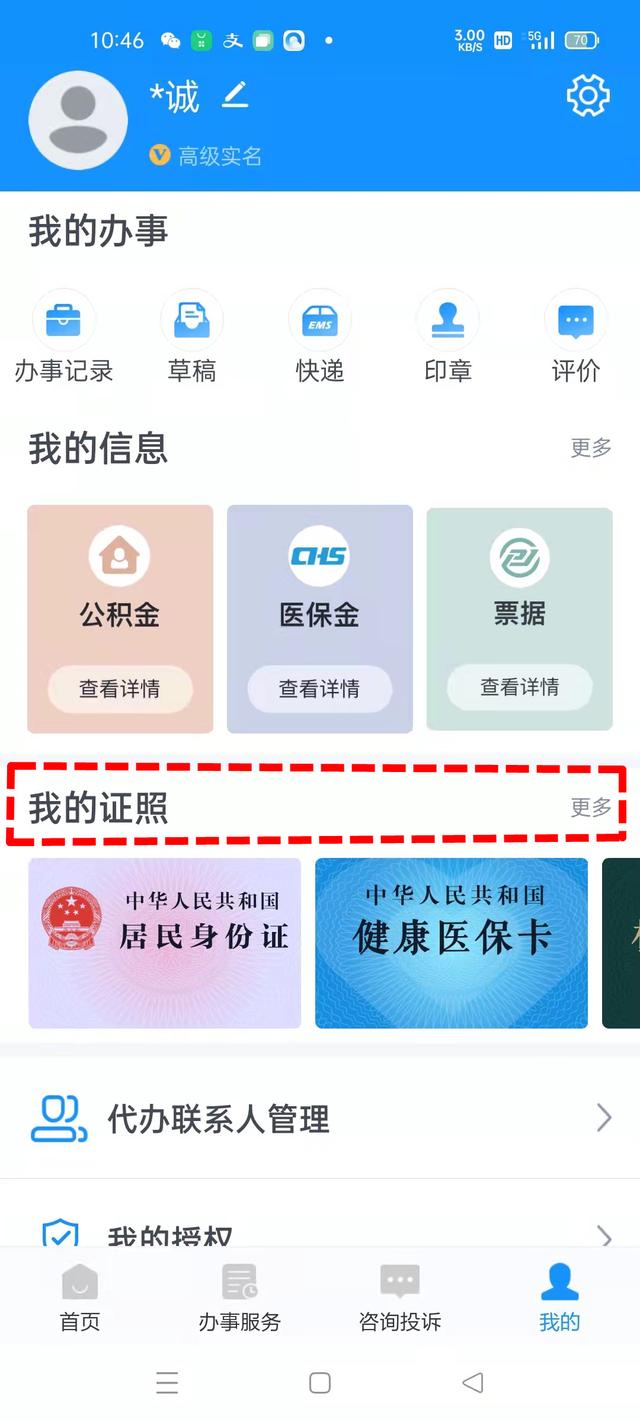Open 印章 seals
The image size is (640, 1422).
pos(448,337)
